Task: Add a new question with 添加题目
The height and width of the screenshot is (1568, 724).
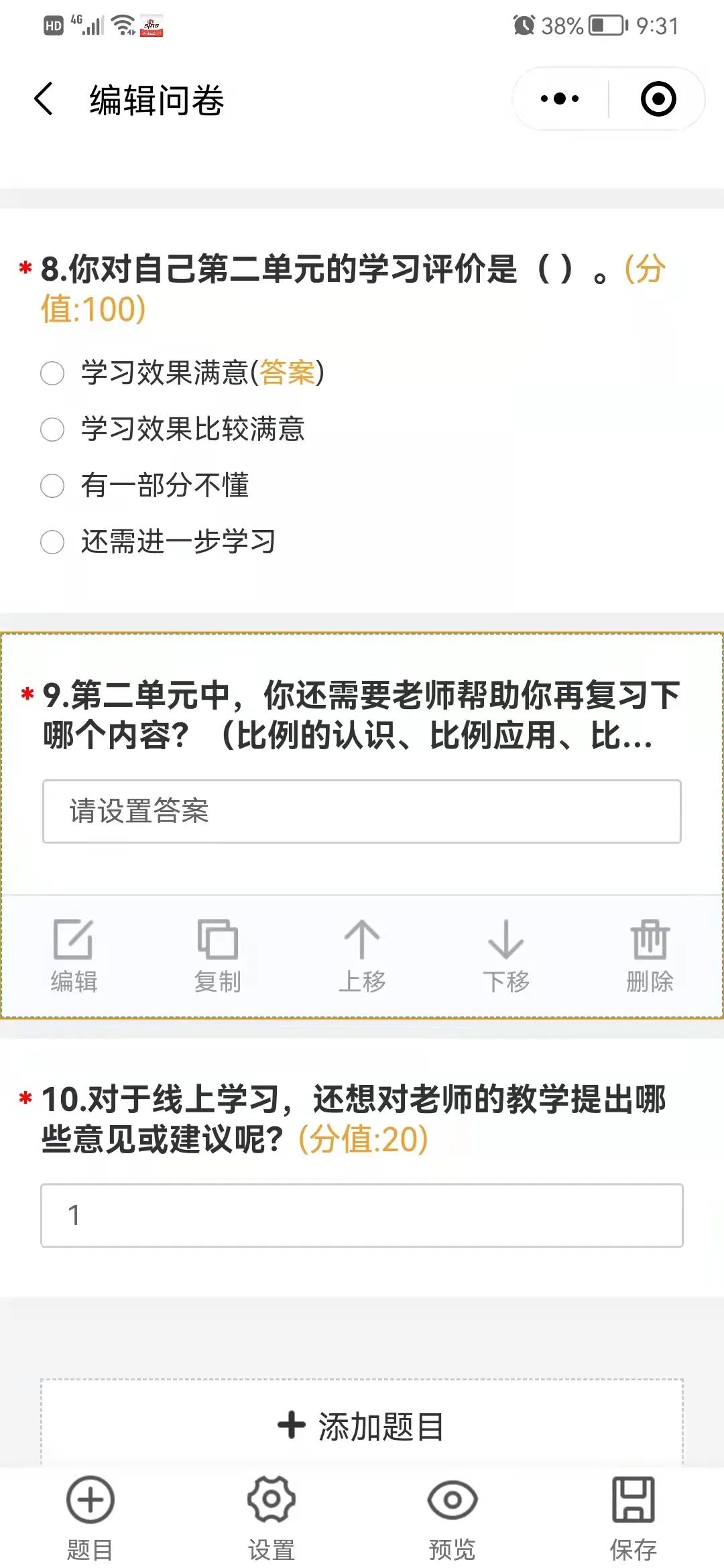Action: pyautogui.click(x=362, y=1426)
